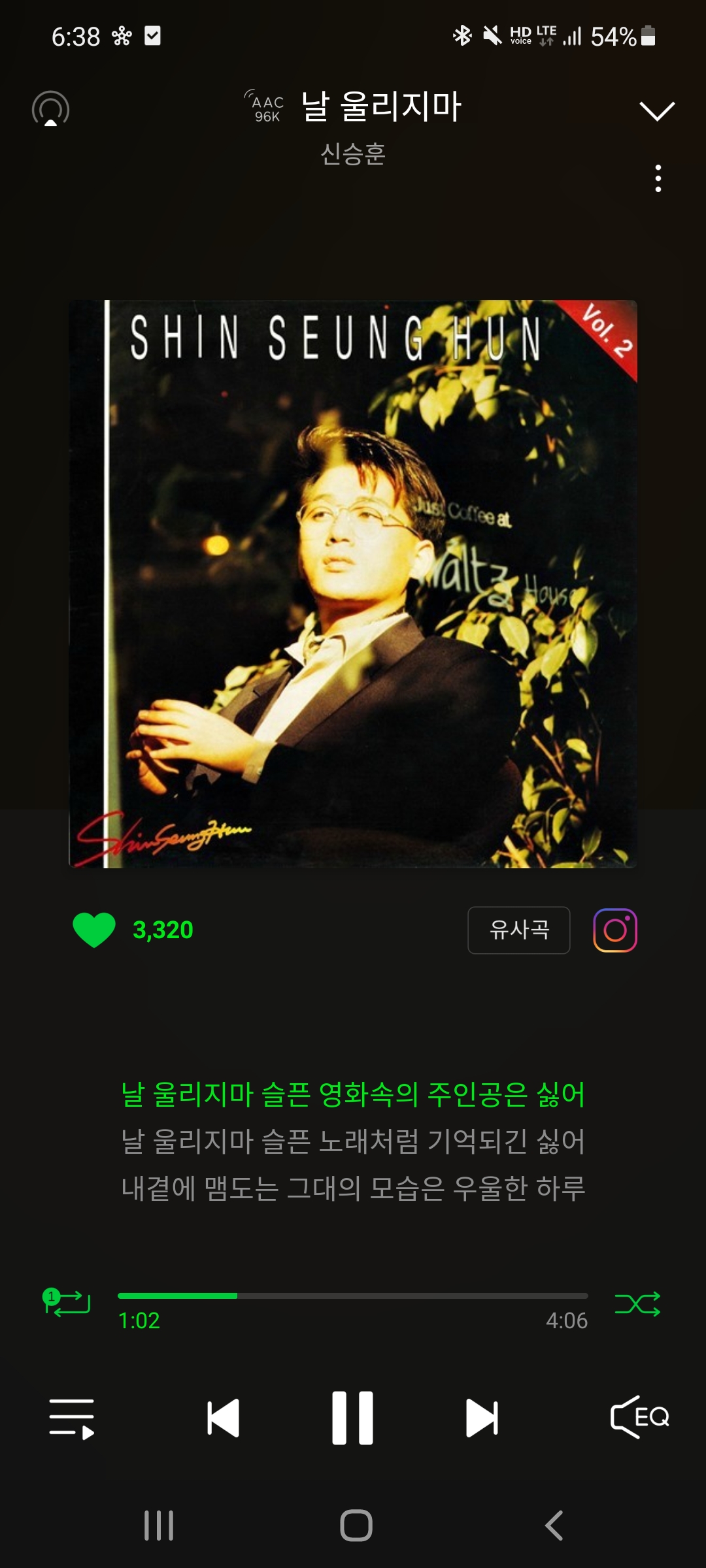Share the song to Instagram

point(615,930)
